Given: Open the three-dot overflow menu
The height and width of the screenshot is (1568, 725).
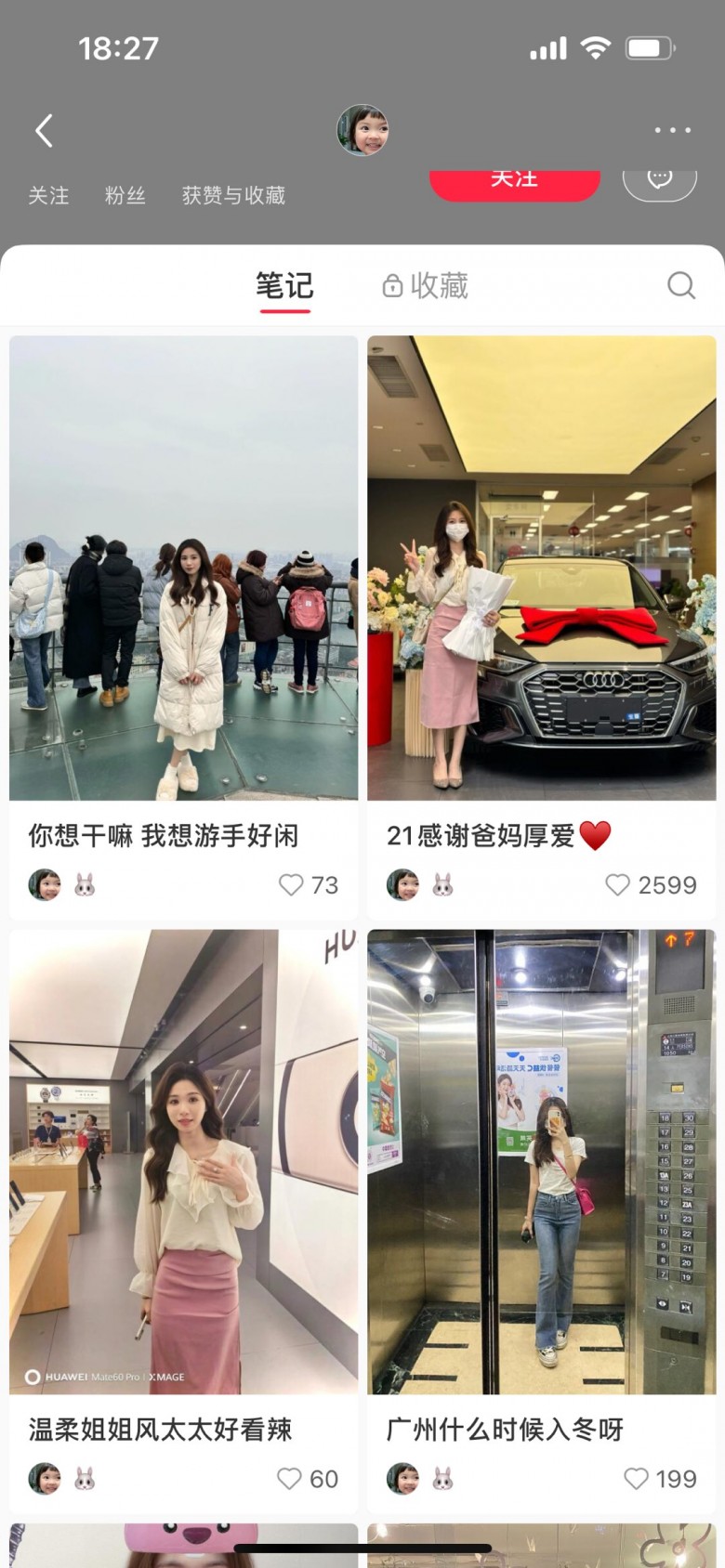Looking at the screenshot, I should 672,130.
